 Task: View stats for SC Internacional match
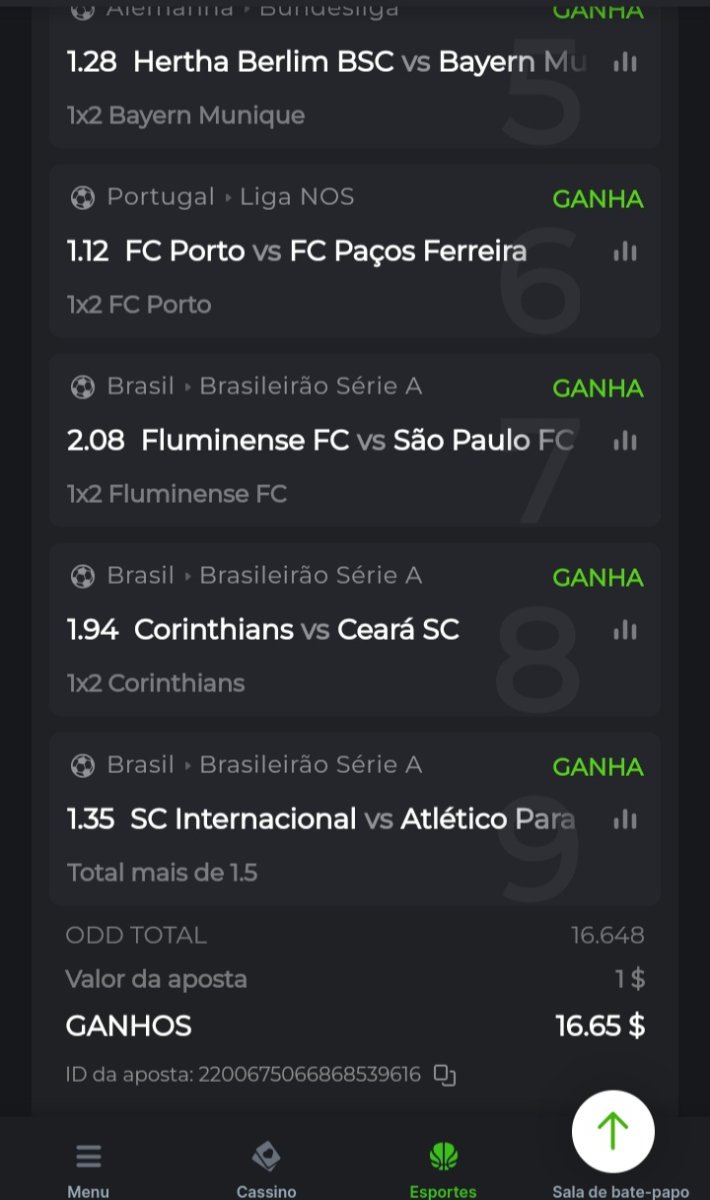pyautogui.click(x=625, y=819)
